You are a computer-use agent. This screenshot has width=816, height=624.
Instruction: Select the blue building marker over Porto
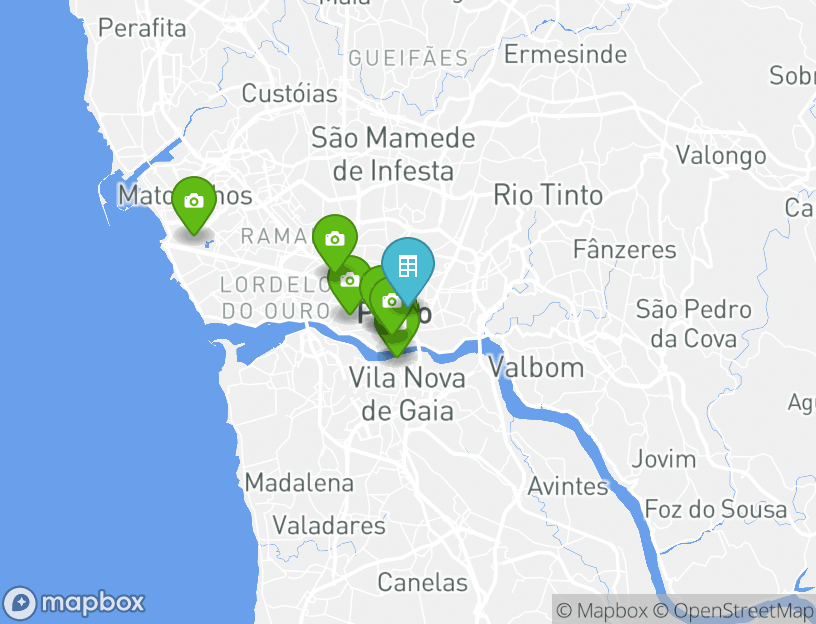408,267
